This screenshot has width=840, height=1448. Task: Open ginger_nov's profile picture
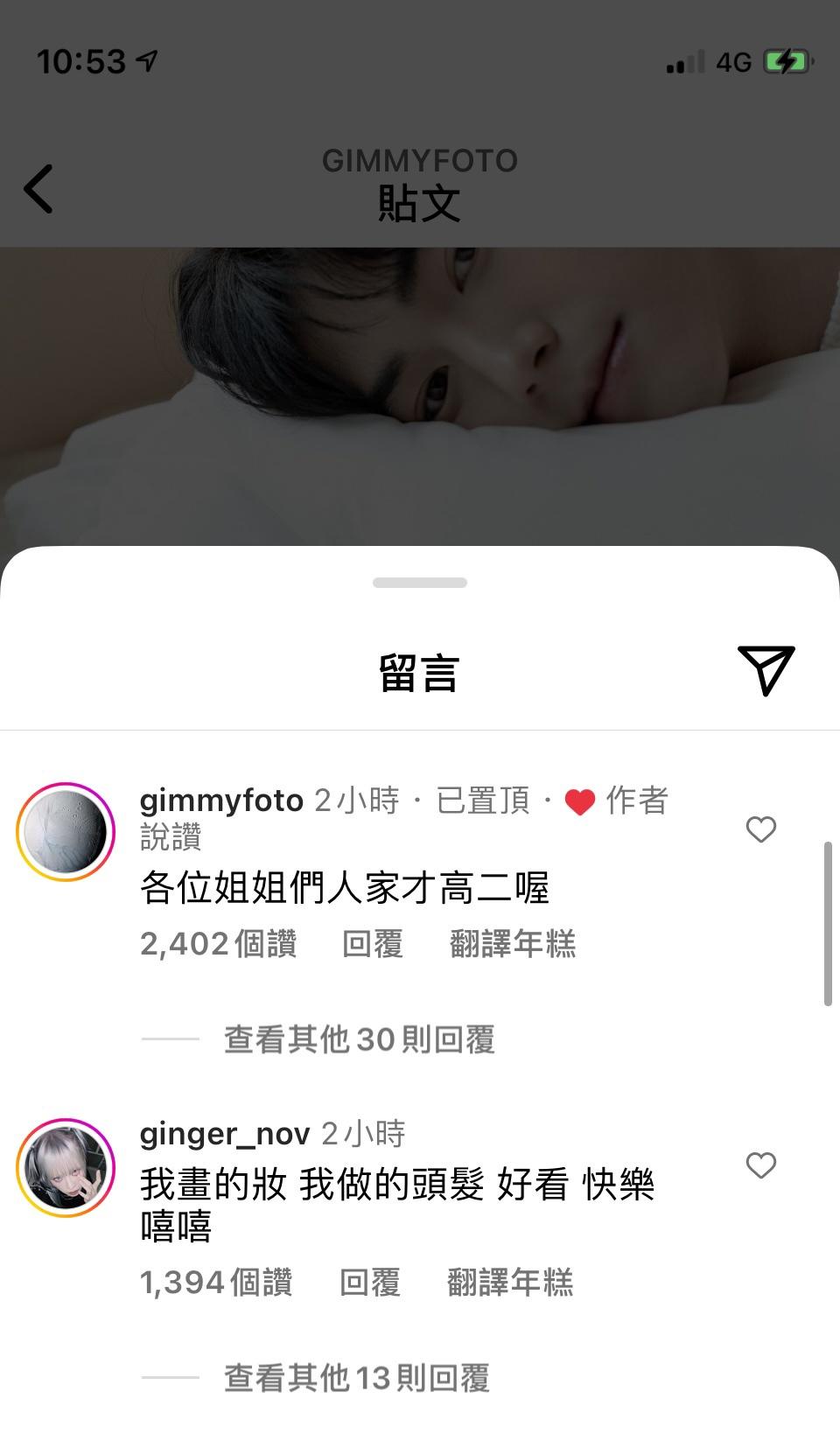(66, 1167)
